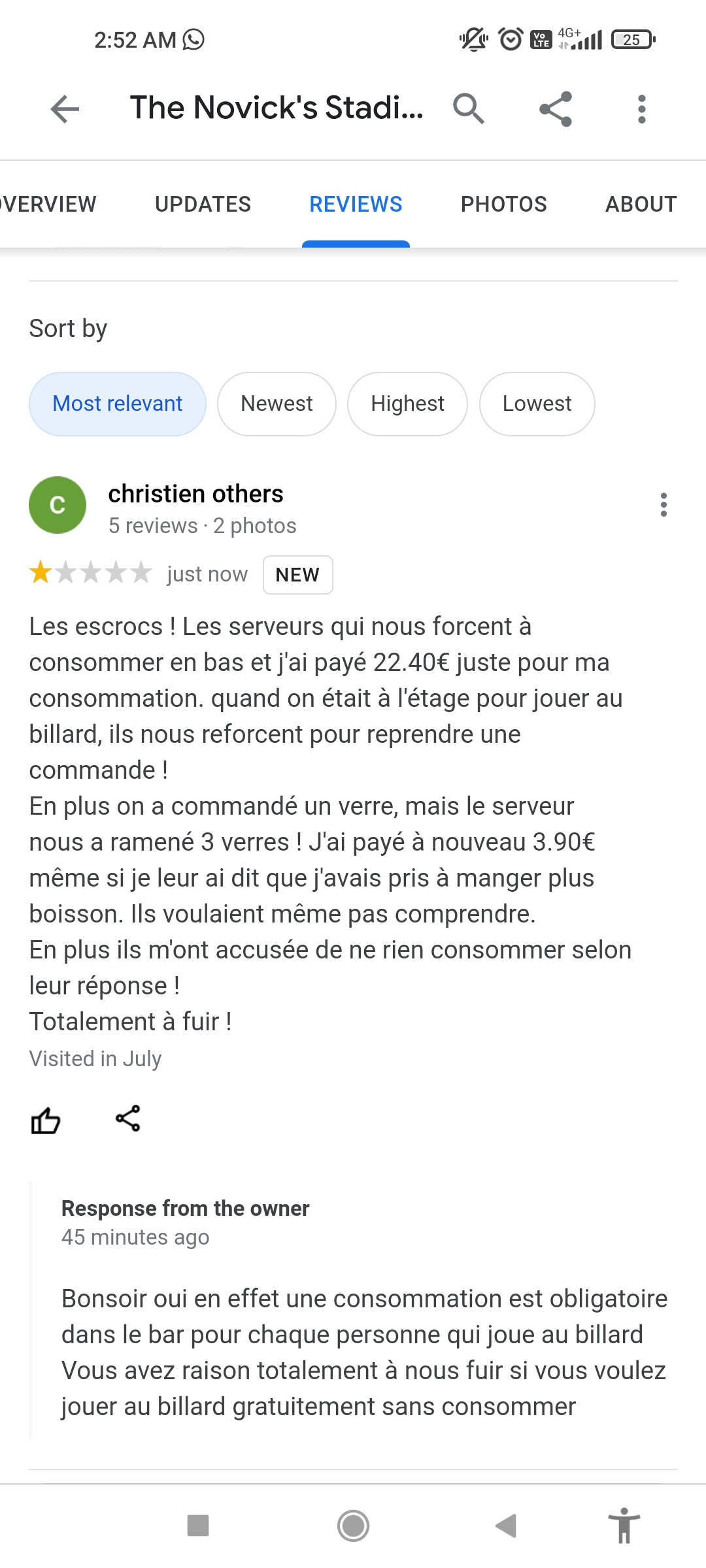706x1568 pixels.
Task: Share christien others' review
Action: 128,1119
